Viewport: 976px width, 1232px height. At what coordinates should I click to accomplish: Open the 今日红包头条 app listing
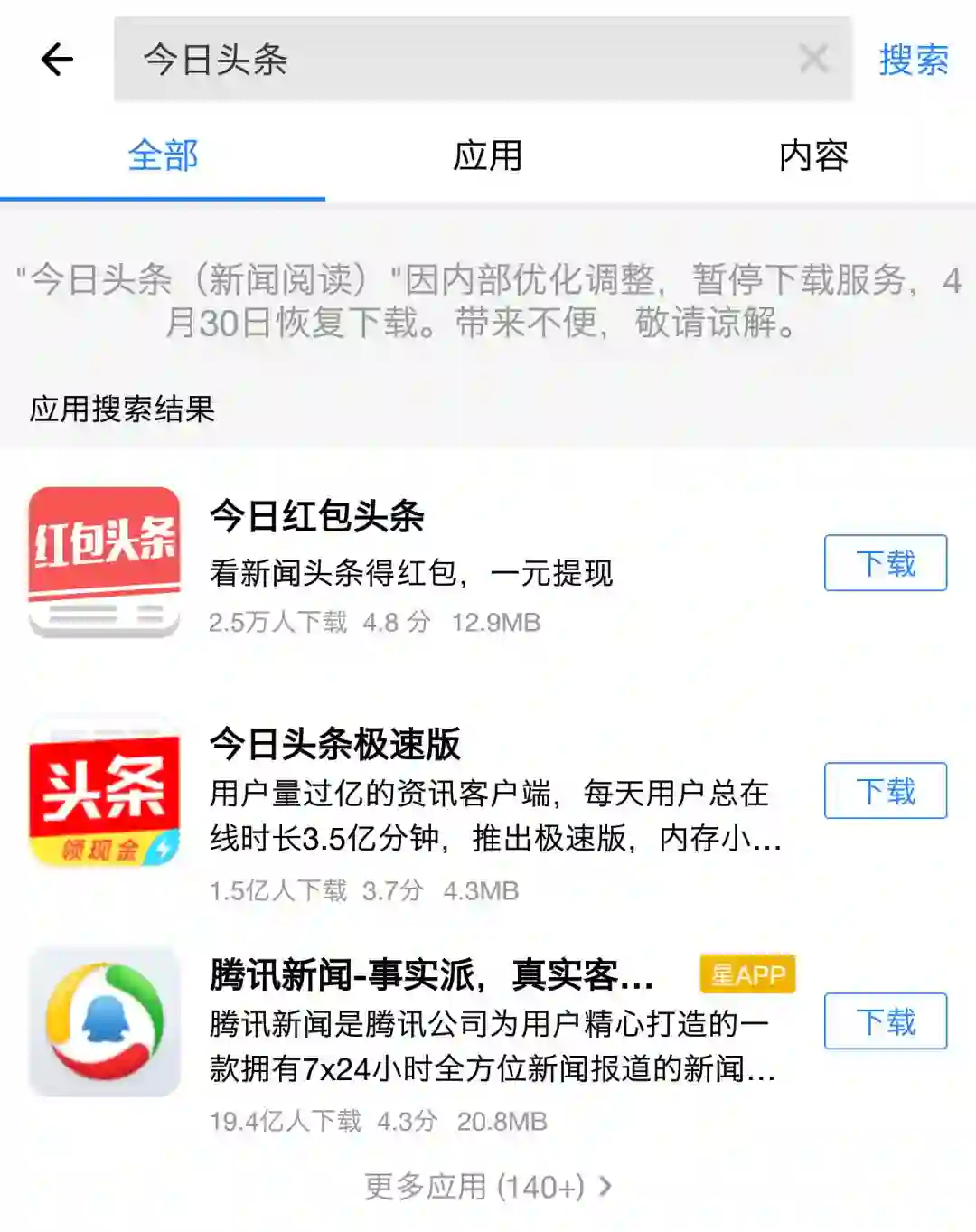[x=407, y=562]
